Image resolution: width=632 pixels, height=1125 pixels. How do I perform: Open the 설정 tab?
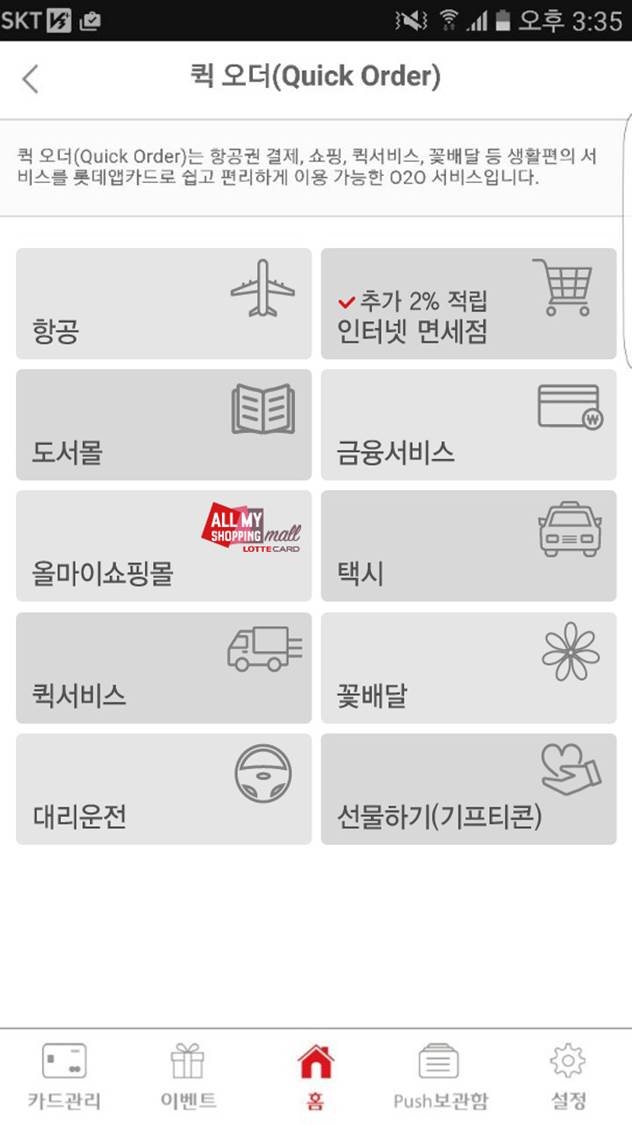point(568,1076)
